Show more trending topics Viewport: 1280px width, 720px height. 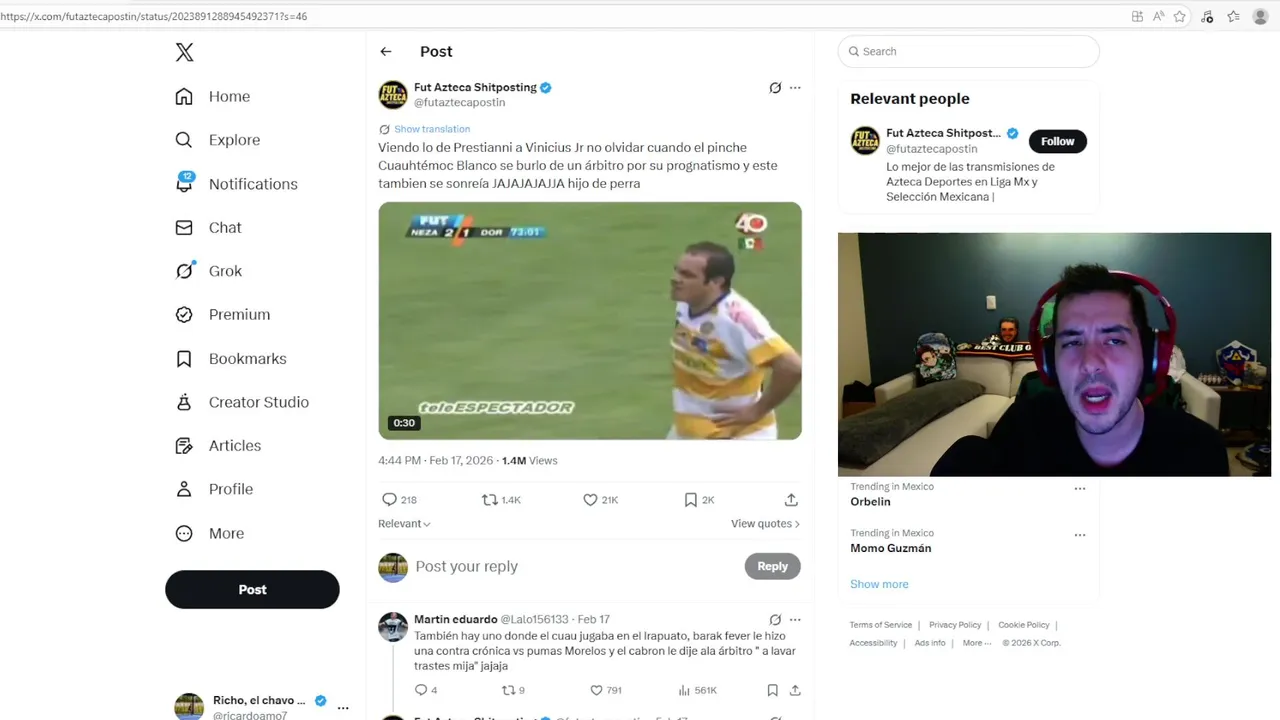click(x=879, y=584)
